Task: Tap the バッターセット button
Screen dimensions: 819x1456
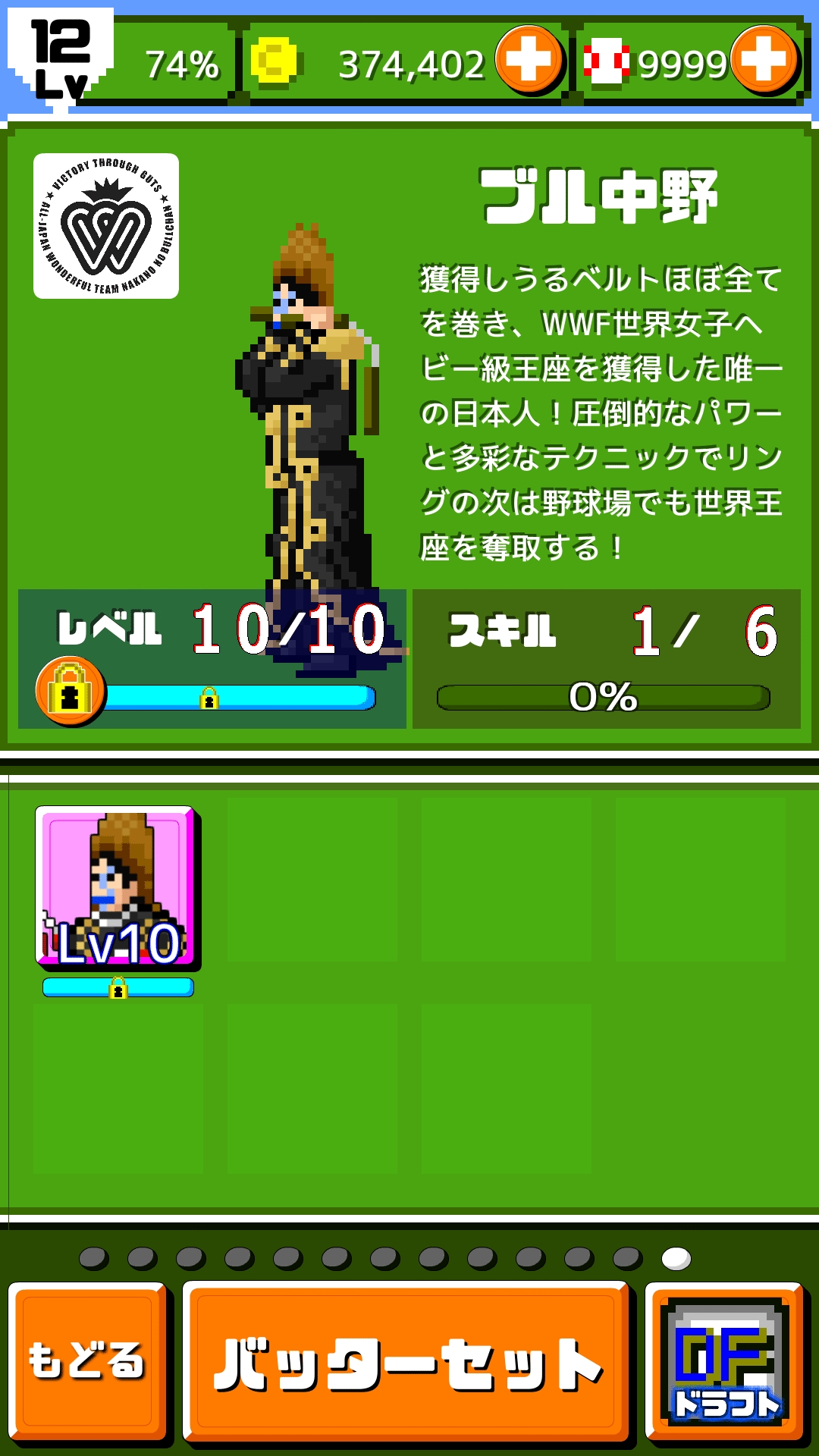Action: pyautogui.click(x=406, y=1363)
